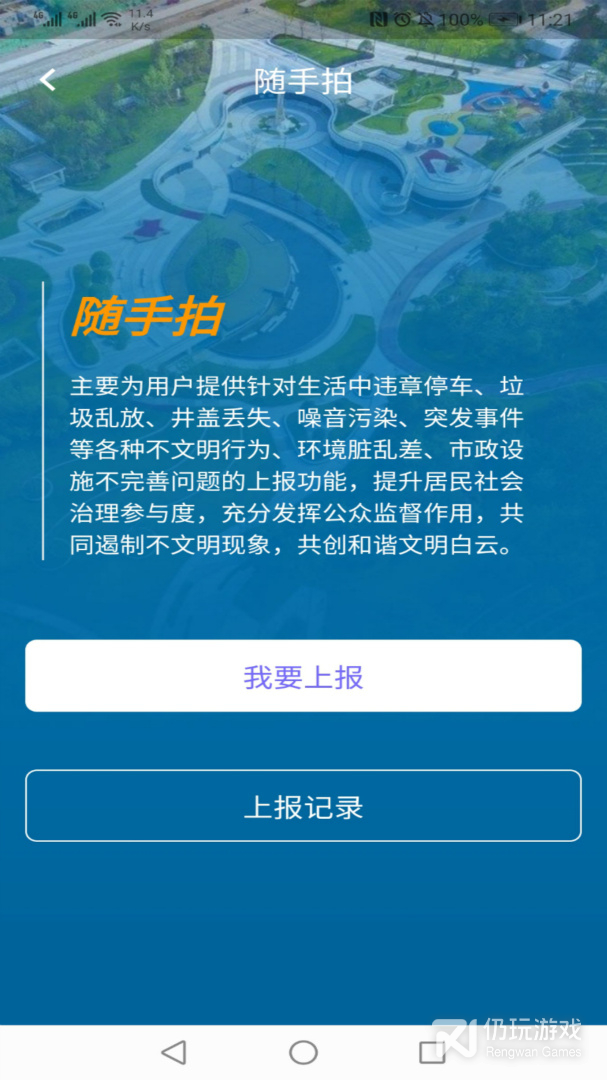Go back using the top-left arrow
The width and height of the screenshot is (607, 1080).
(47, 80)
